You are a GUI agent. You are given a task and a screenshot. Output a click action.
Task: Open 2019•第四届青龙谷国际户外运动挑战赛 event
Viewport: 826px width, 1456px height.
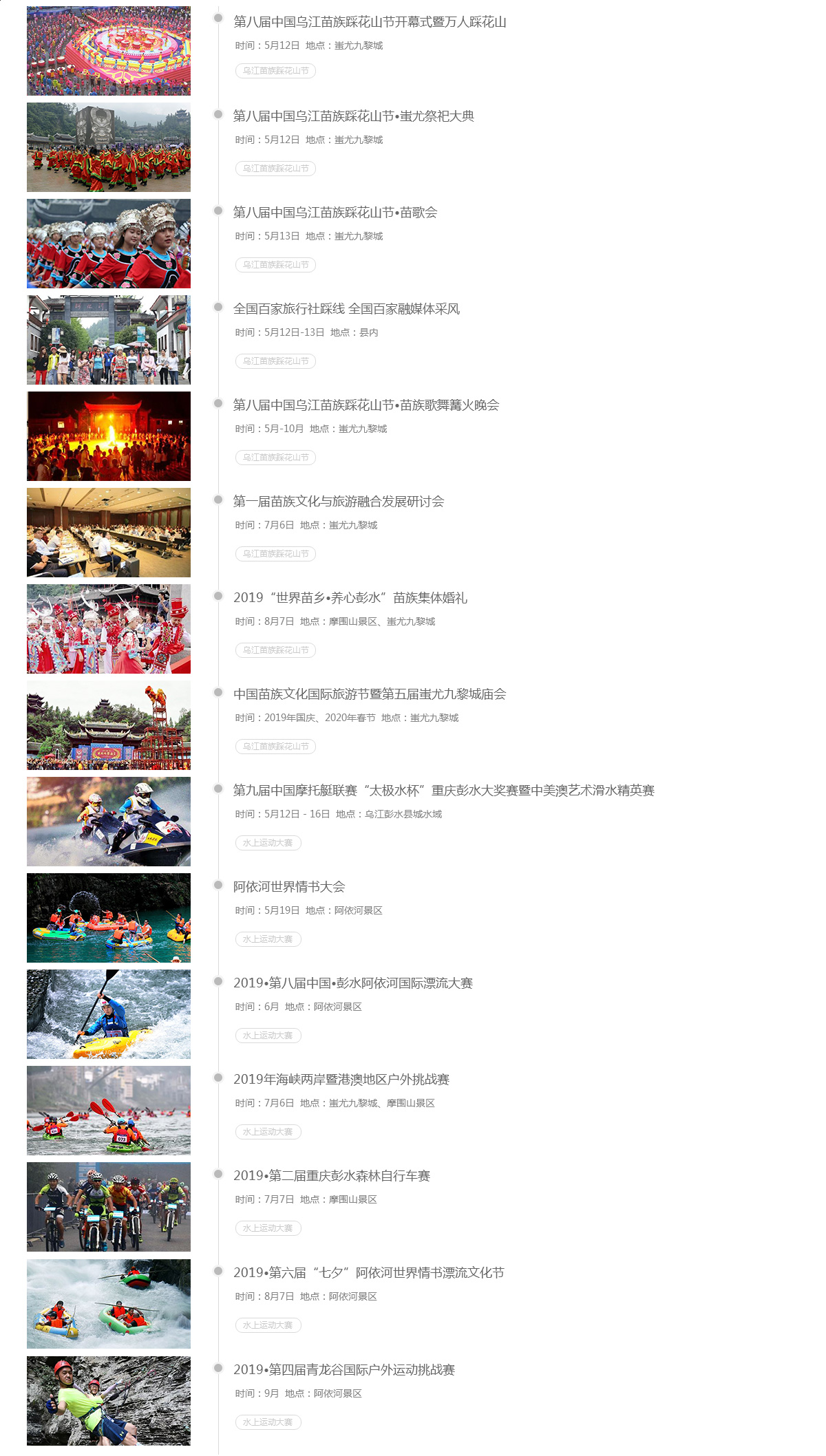coord(344,1370)
